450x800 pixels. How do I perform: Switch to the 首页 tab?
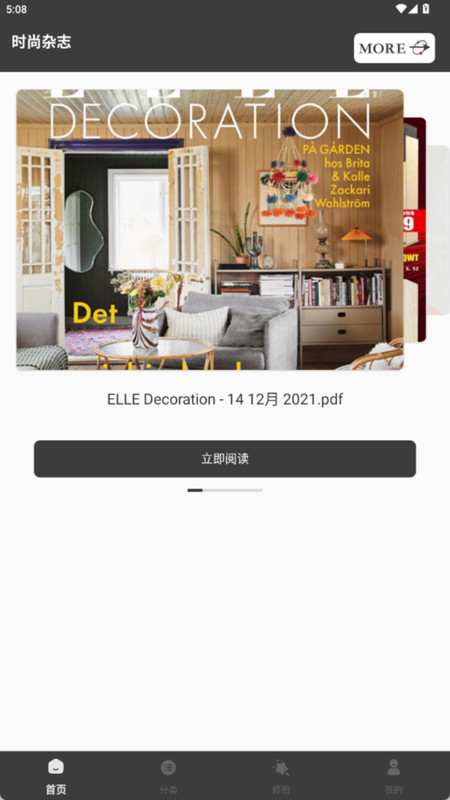pyautogui.click(x=56, y=776)
